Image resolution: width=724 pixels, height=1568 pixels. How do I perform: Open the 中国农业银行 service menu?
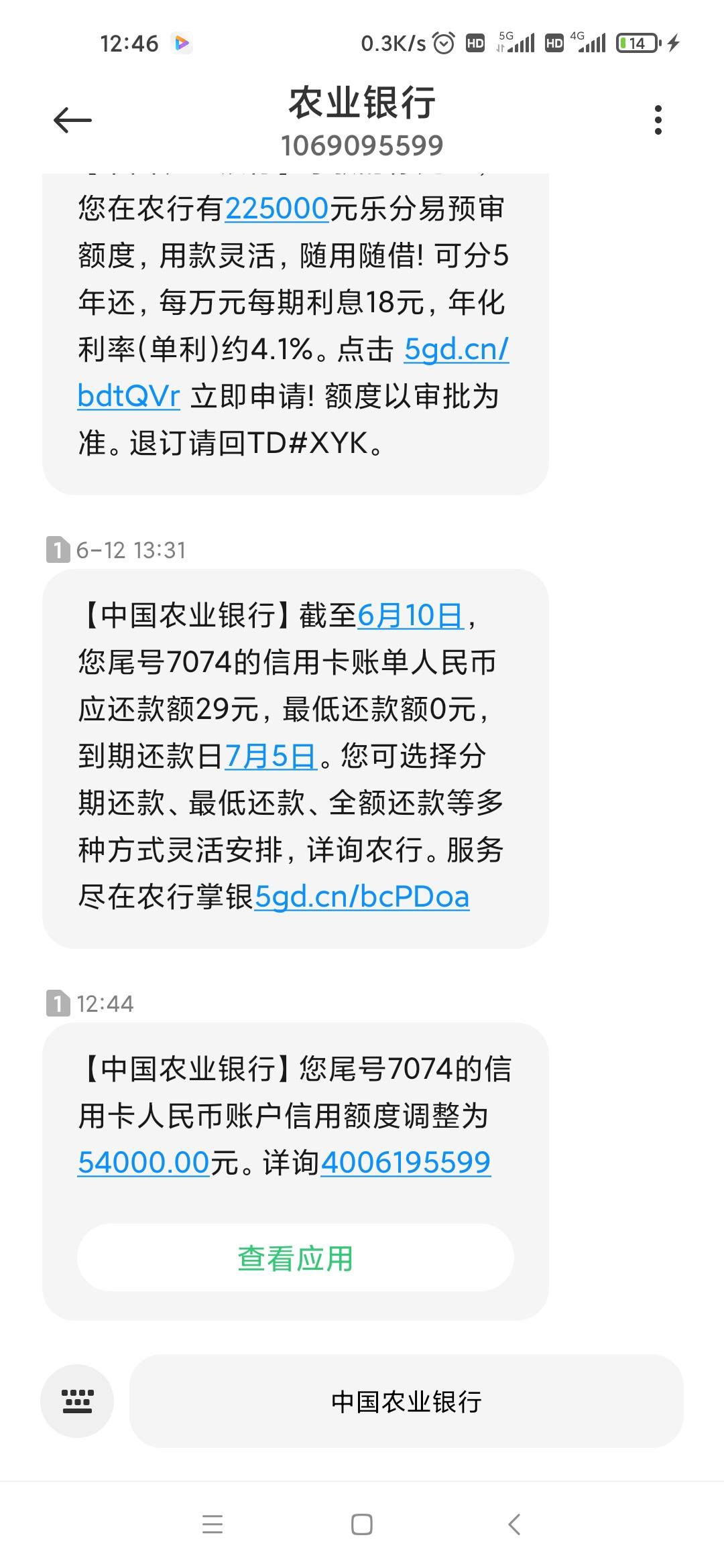[406, 1401]
